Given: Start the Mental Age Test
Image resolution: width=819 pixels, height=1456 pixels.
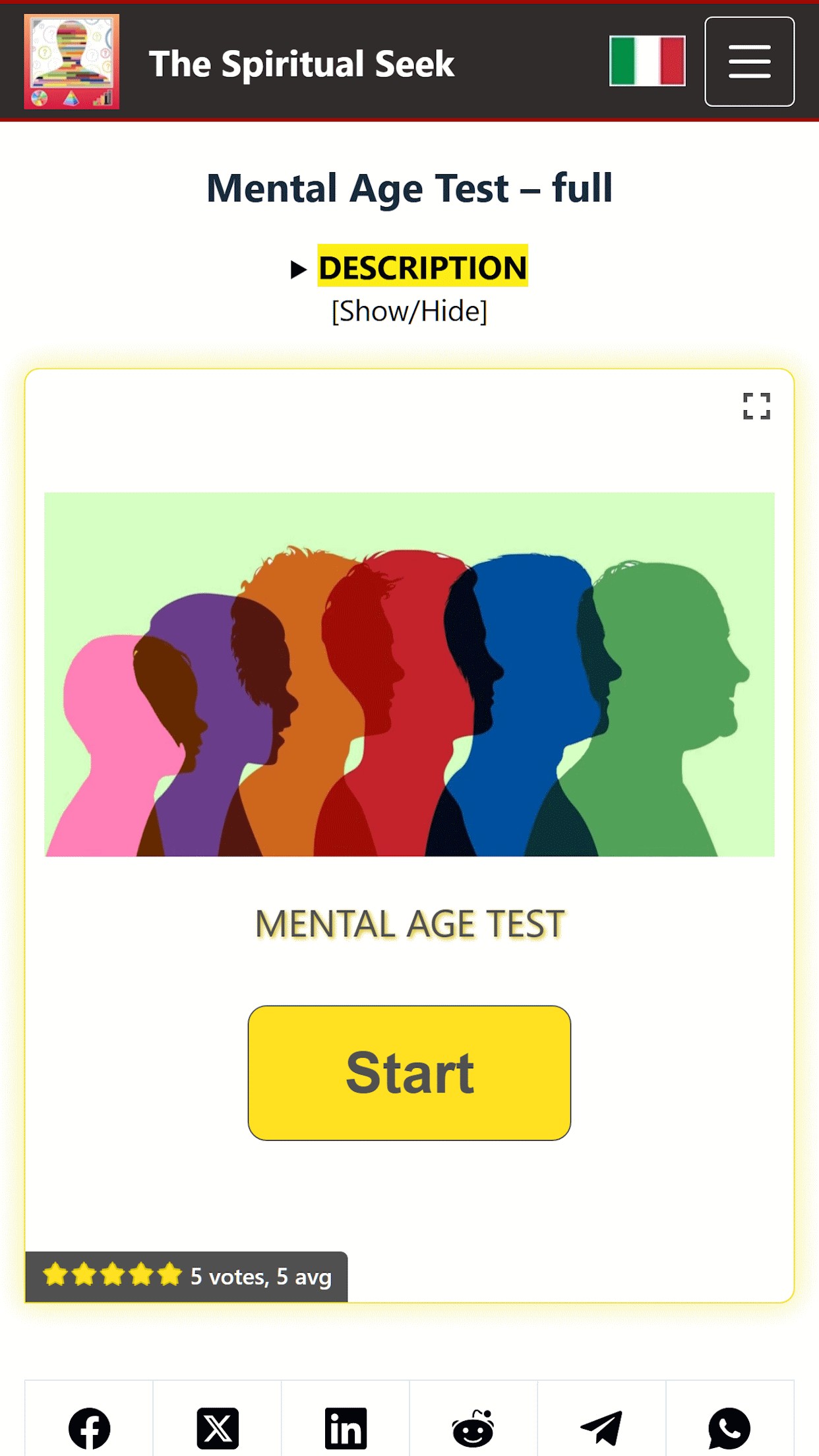Looking at the screenshot, I should click(409, 1072).
